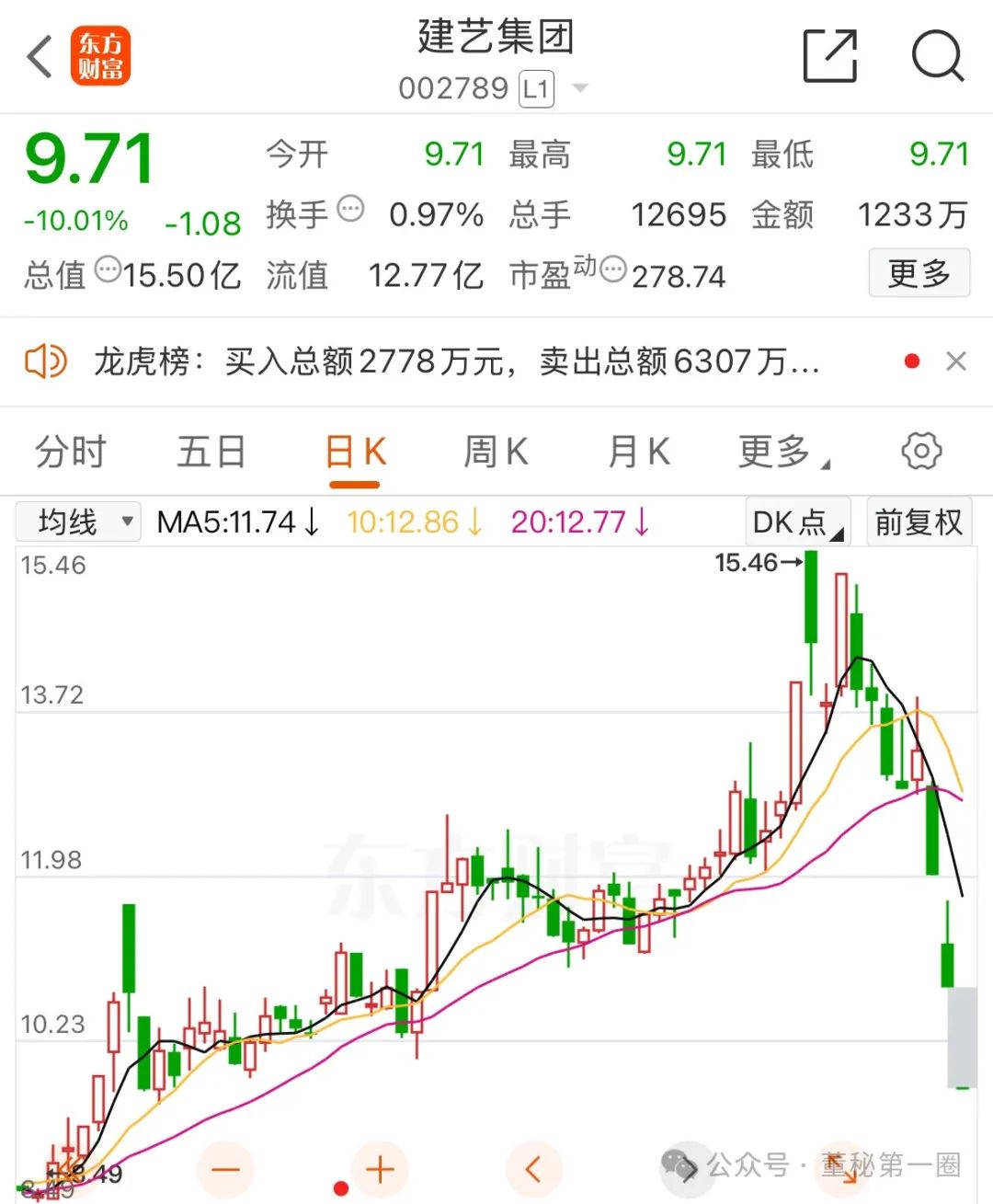Viewport: 993px width, 1204px height.
Task: Open chart settings via the gear icon
Action: click(x=920, y=451)
